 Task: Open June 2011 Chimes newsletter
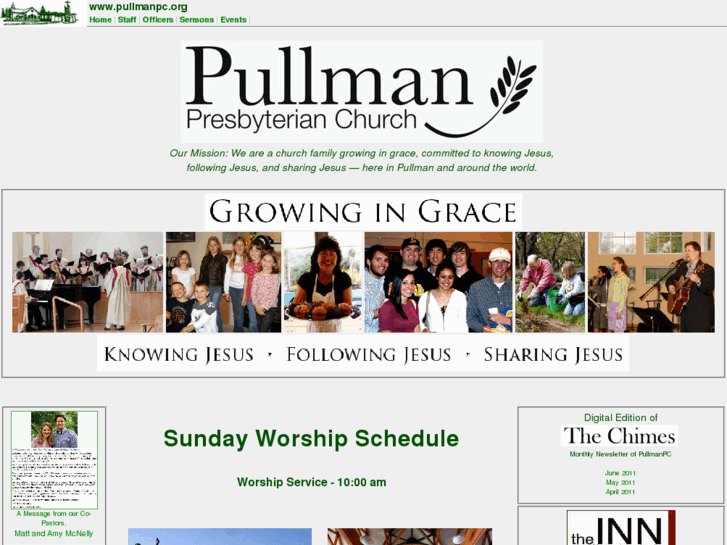point(620,473)
